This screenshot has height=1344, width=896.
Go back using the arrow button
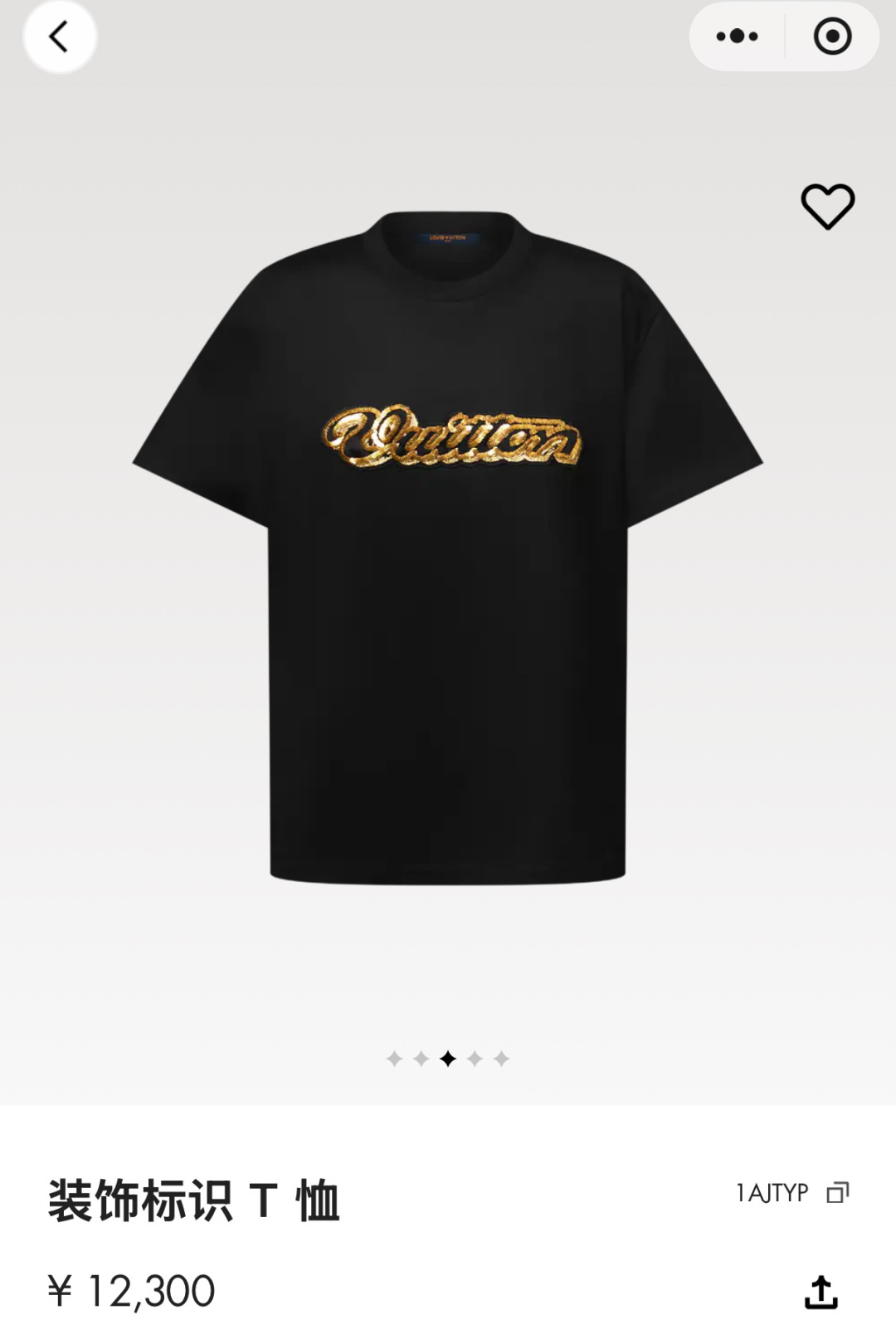click(59, 37)
